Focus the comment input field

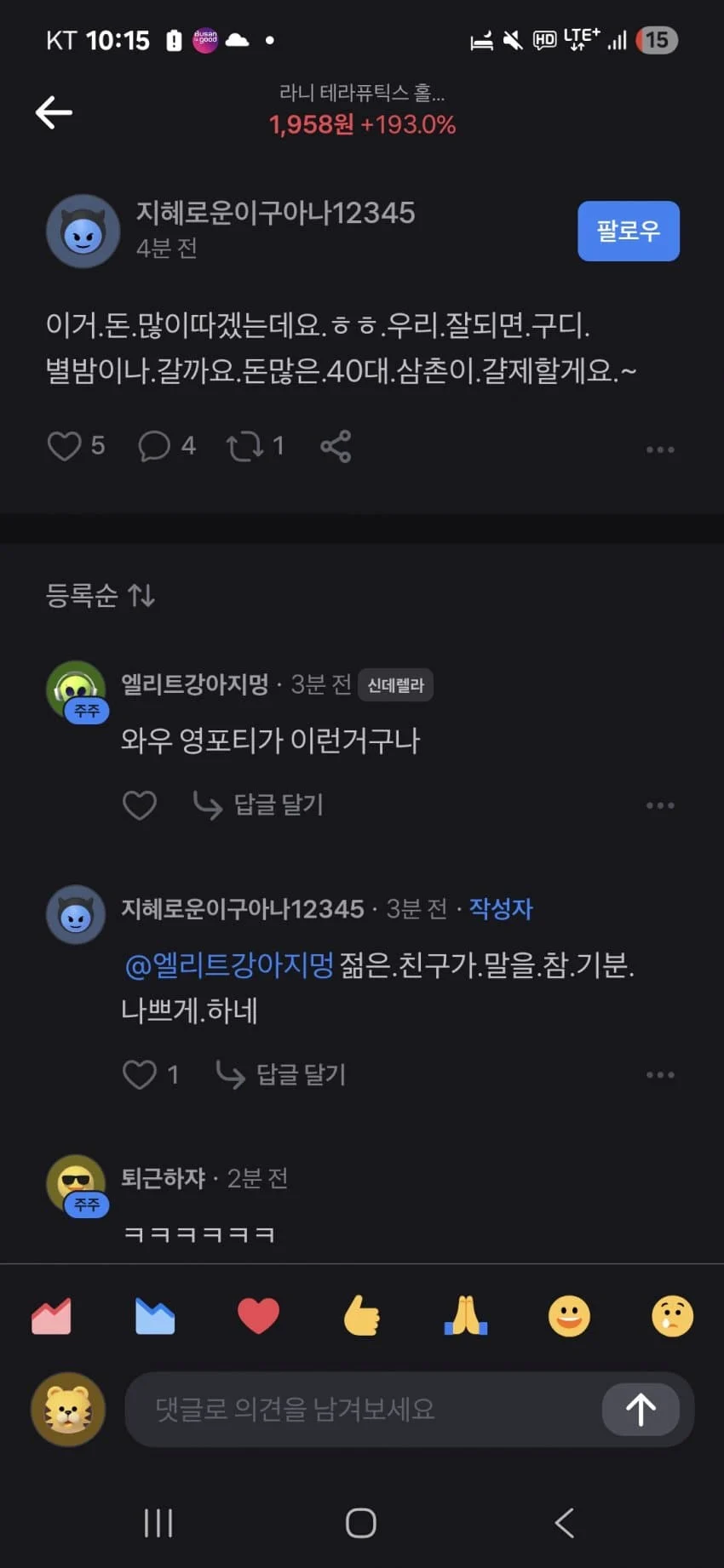click(x=362, y=1409)
